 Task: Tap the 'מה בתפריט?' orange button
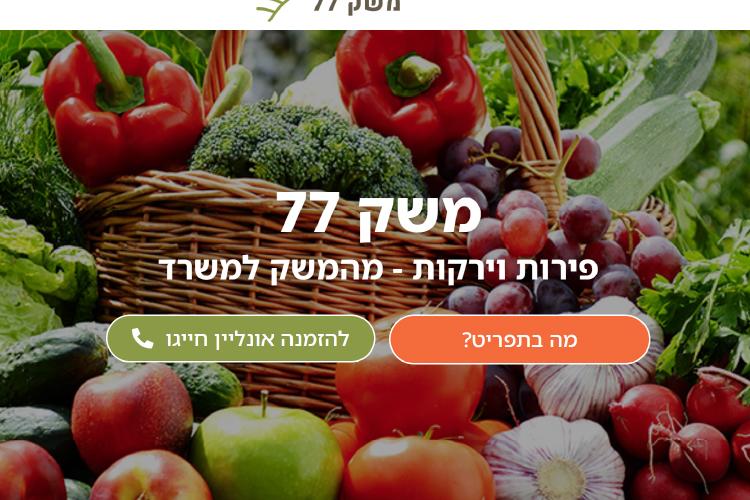[x=519, y=340]
